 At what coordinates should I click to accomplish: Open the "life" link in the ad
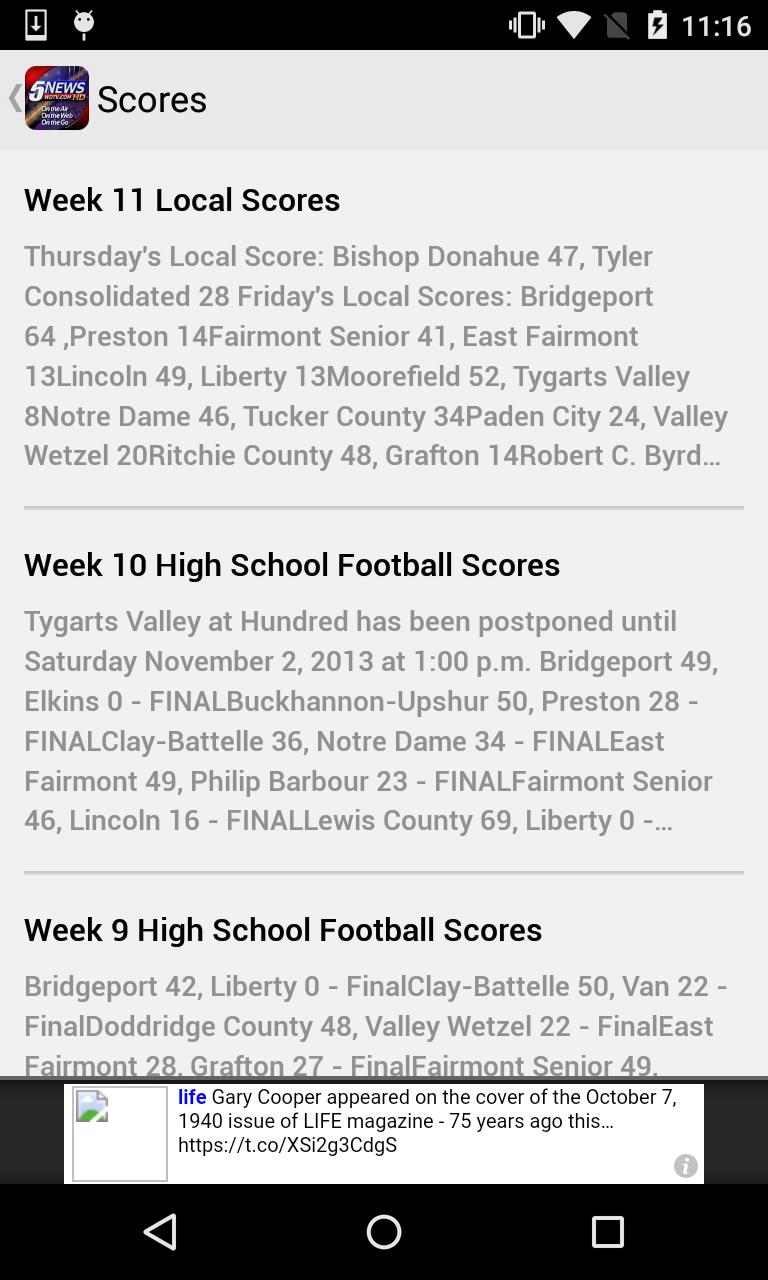190,1096
